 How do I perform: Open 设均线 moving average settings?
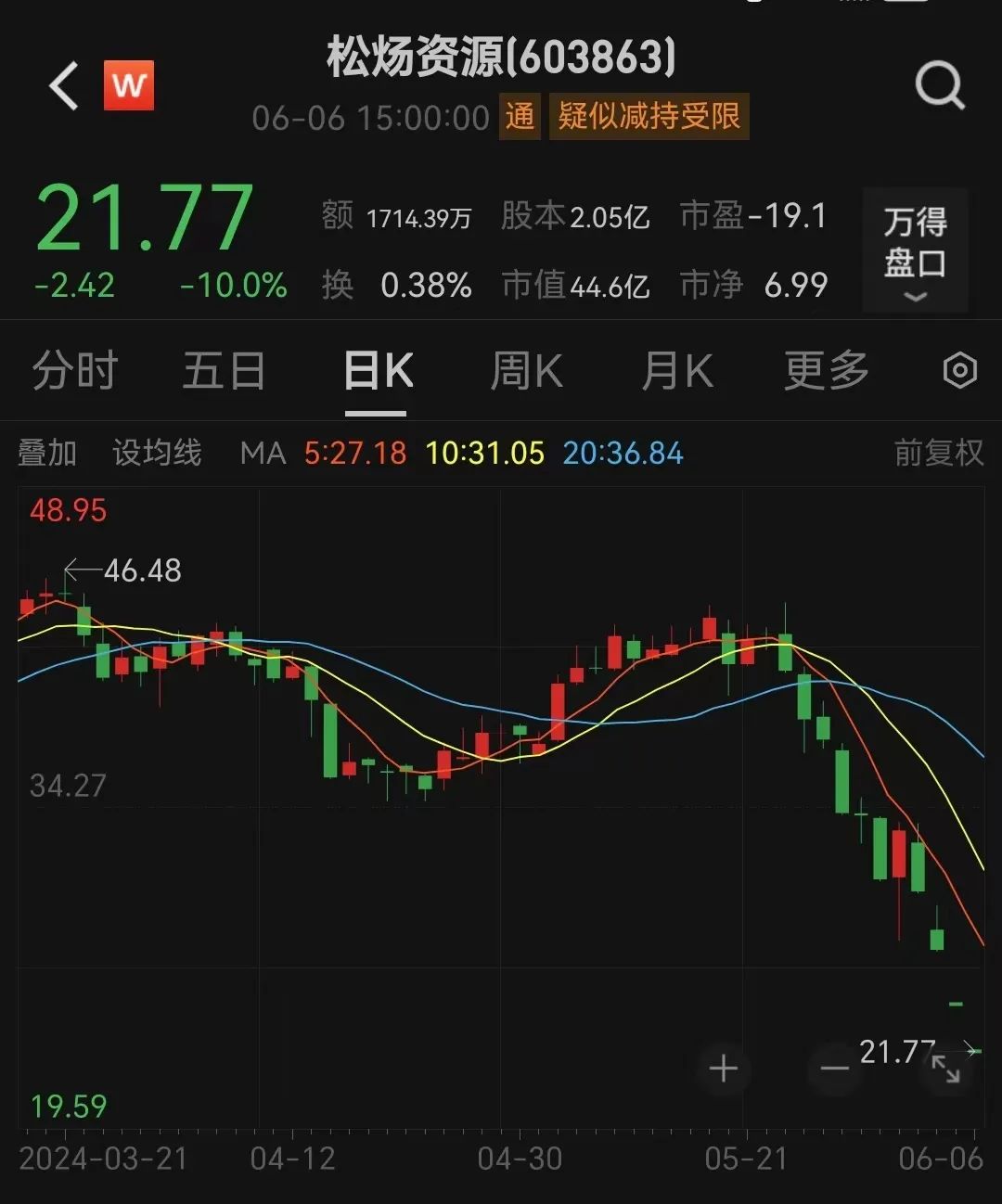coord(157,453)
